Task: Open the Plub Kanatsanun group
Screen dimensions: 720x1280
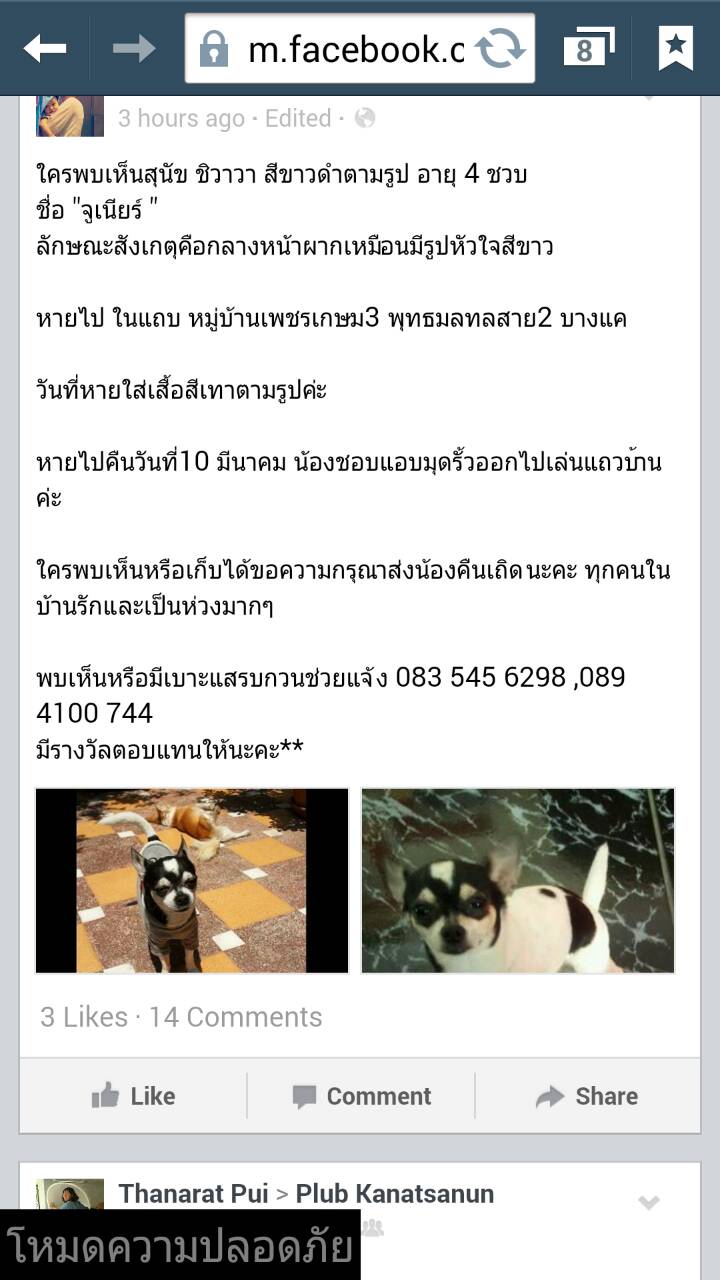Action: pyautogui.click(x=394, y=1193)
